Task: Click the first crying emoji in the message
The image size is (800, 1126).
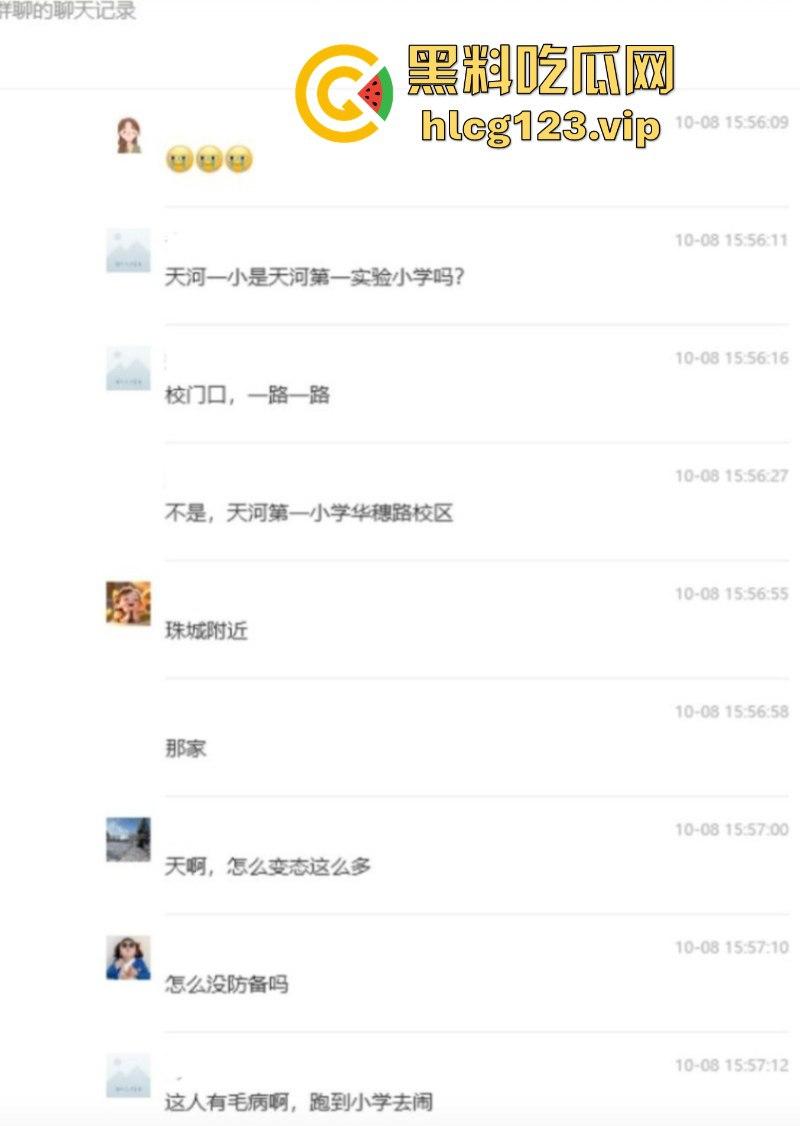Action: (x=180, y=160)
